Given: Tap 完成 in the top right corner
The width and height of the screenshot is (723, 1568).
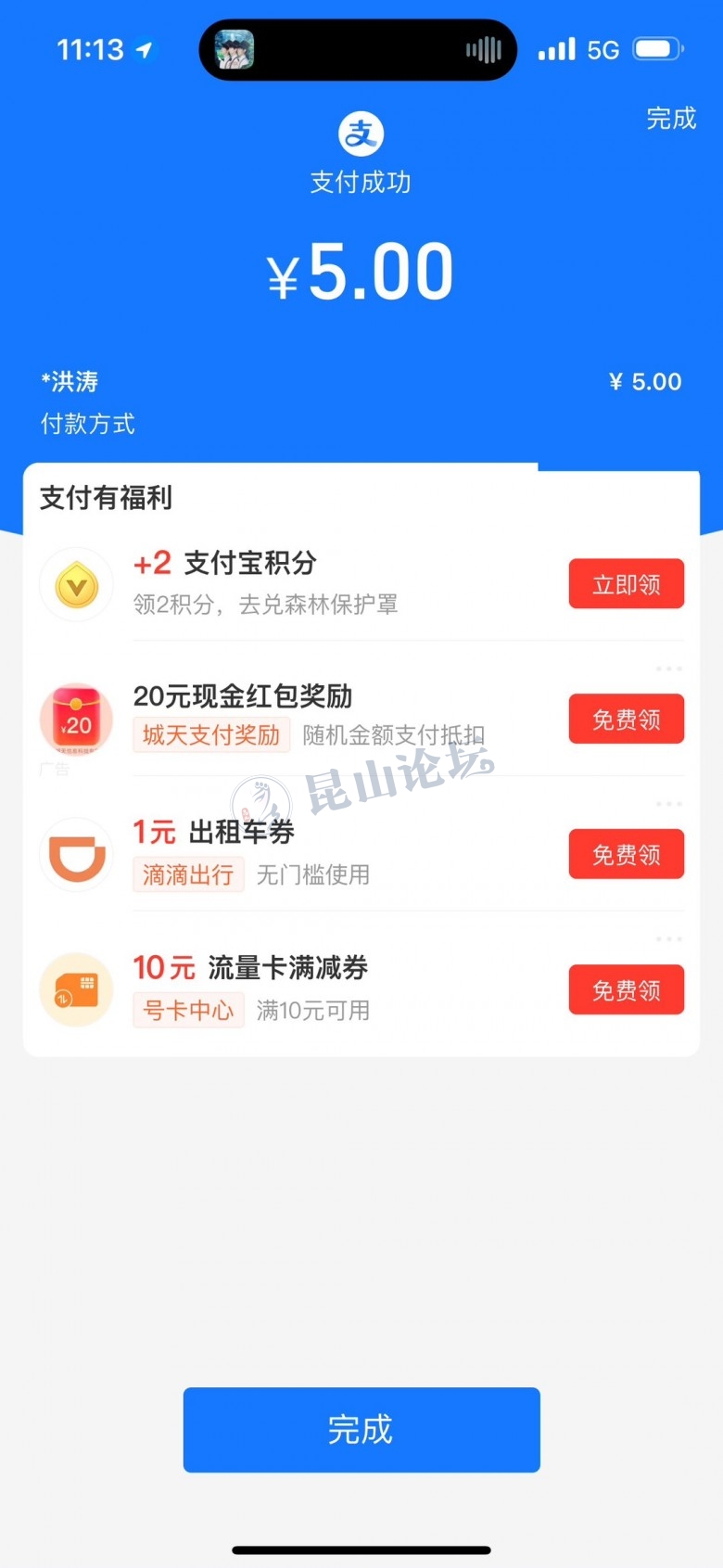Looking at the screenshot, I should [671, 119].
